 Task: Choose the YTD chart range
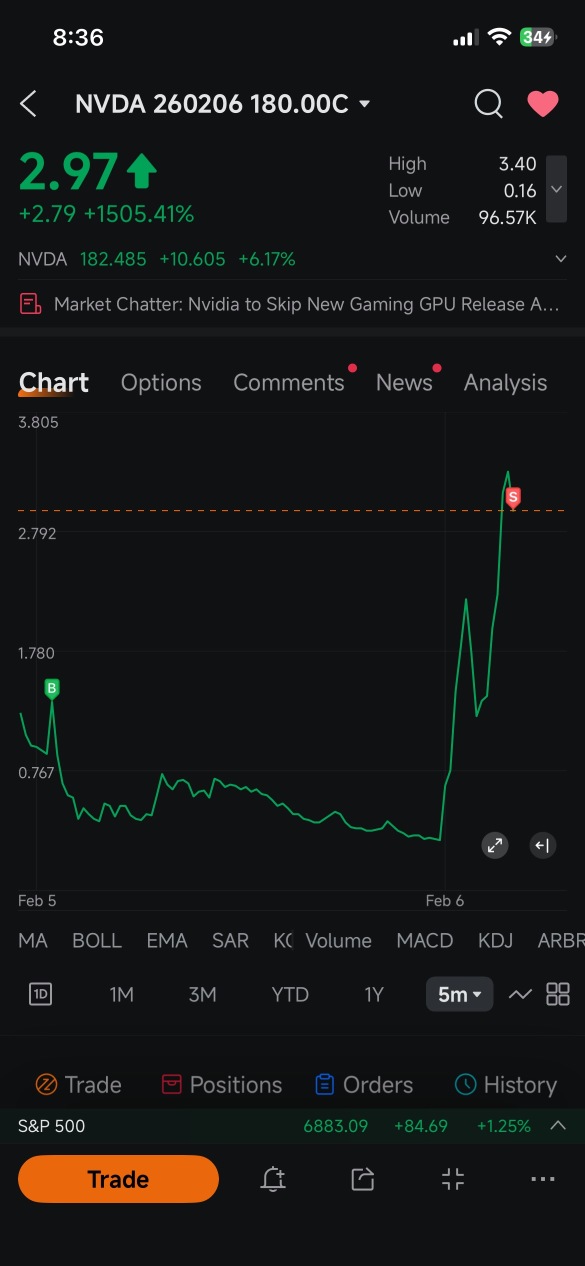pos(290,995)
